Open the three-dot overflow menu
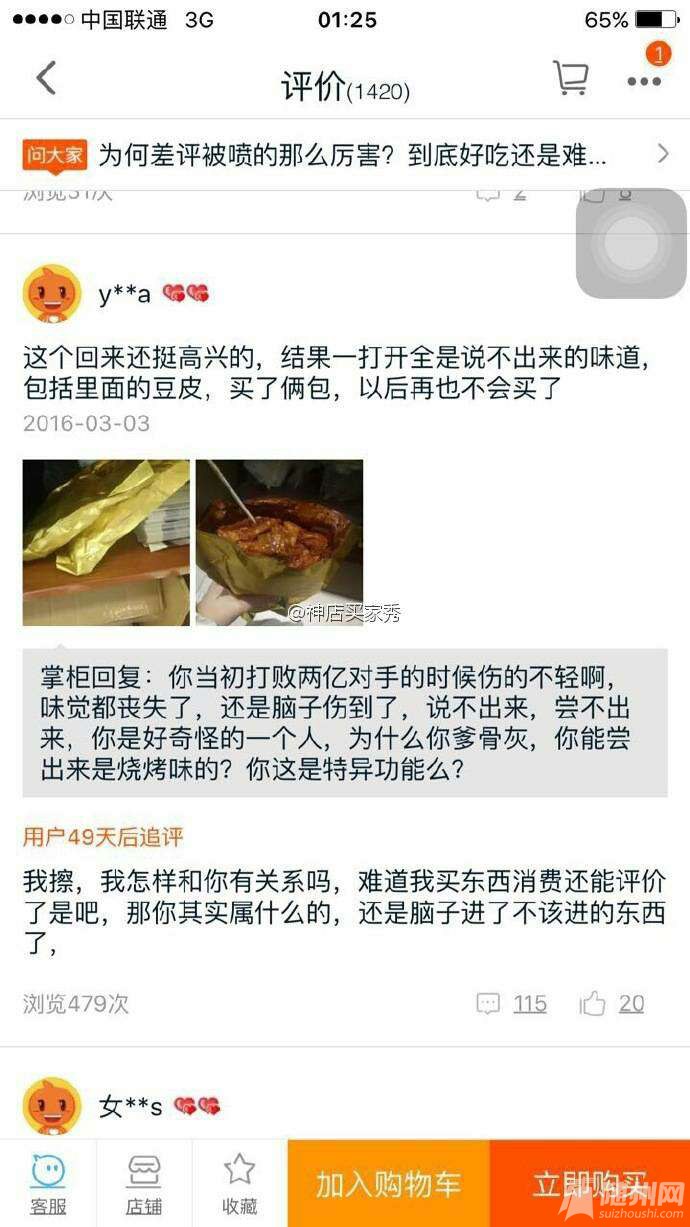690x1227 pixels. [644, 81]
